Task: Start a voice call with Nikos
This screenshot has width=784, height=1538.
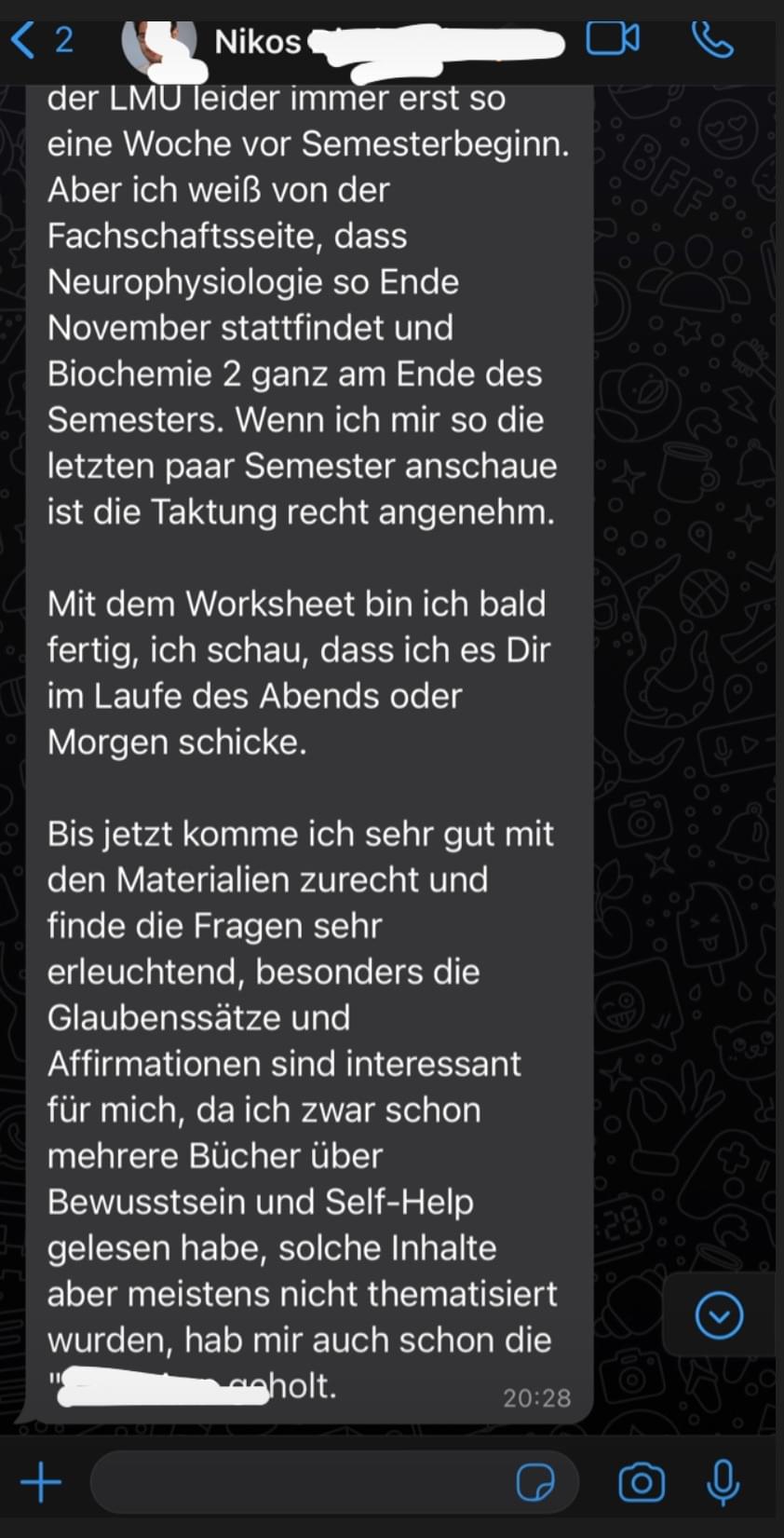Action: tap(712, 39)
